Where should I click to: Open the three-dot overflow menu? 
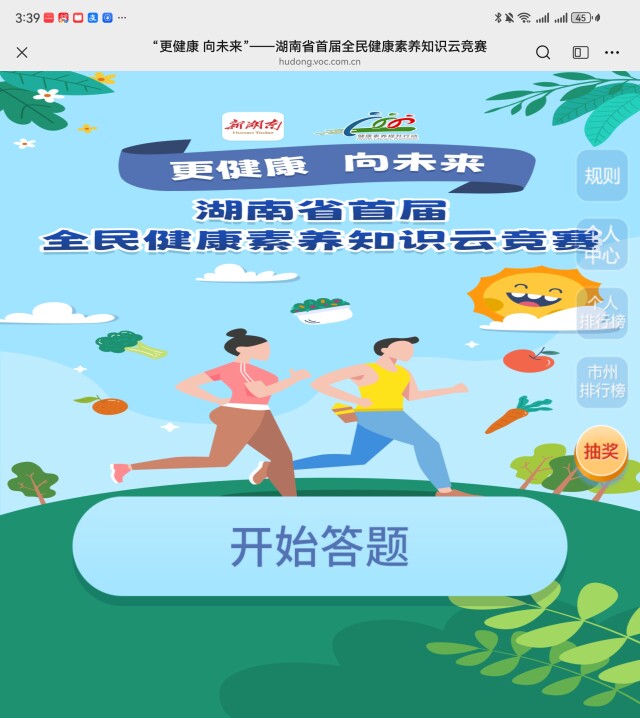click(612, 52)
